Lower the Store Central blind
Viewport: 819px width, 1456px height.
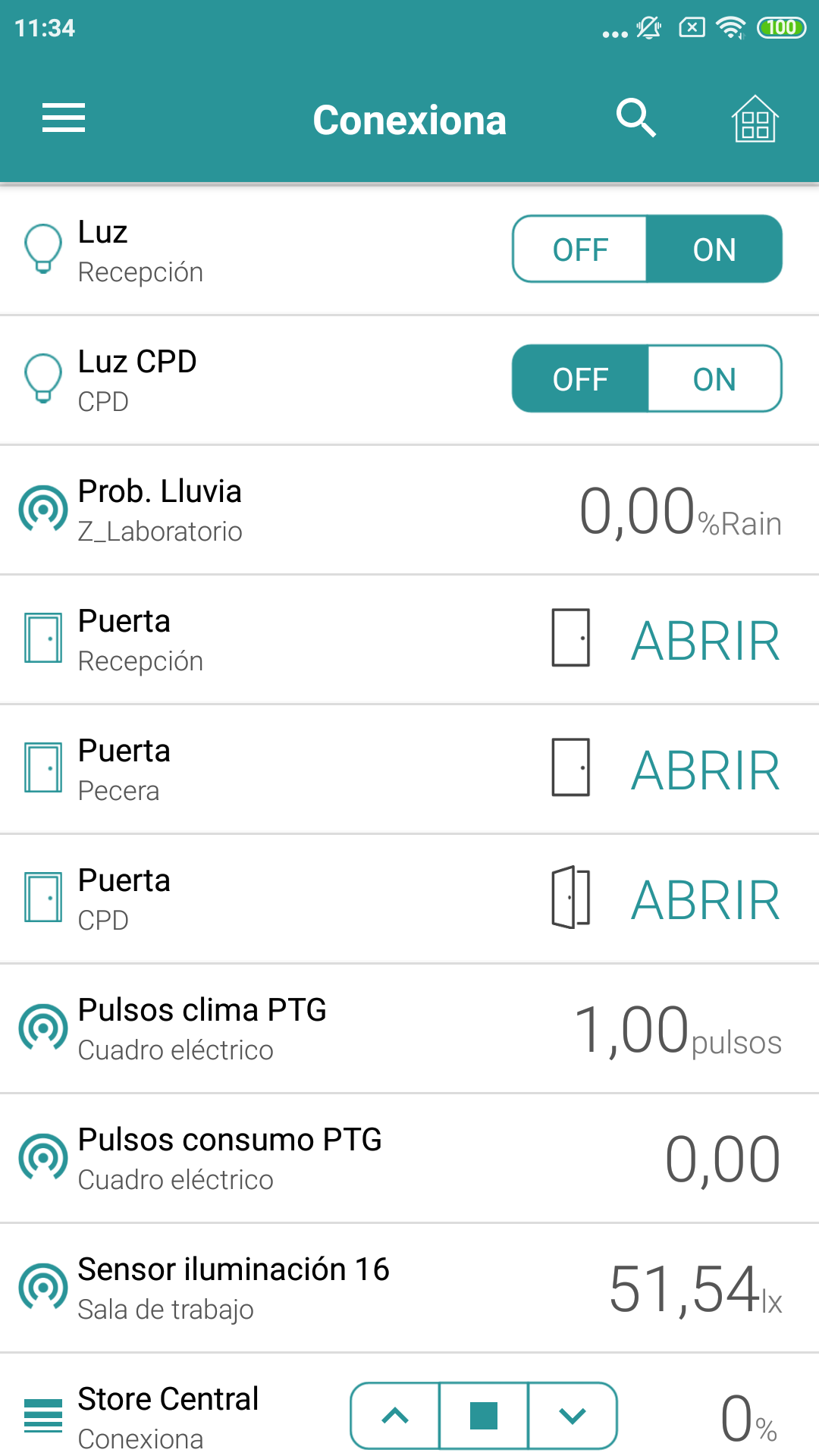coord(573,1415)
